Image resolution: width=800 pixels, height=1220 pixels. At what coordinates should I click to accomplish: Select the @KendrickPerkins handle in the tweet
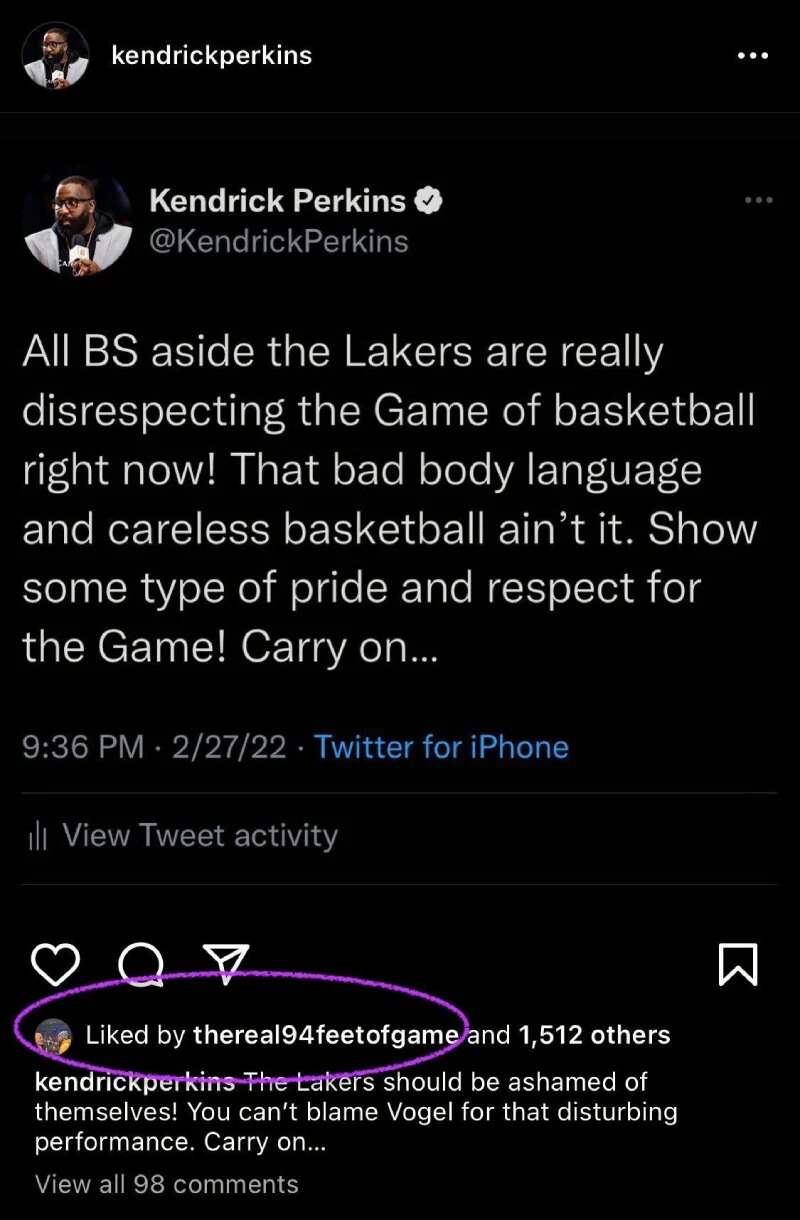pyautogui.click(x=279, y=240)
